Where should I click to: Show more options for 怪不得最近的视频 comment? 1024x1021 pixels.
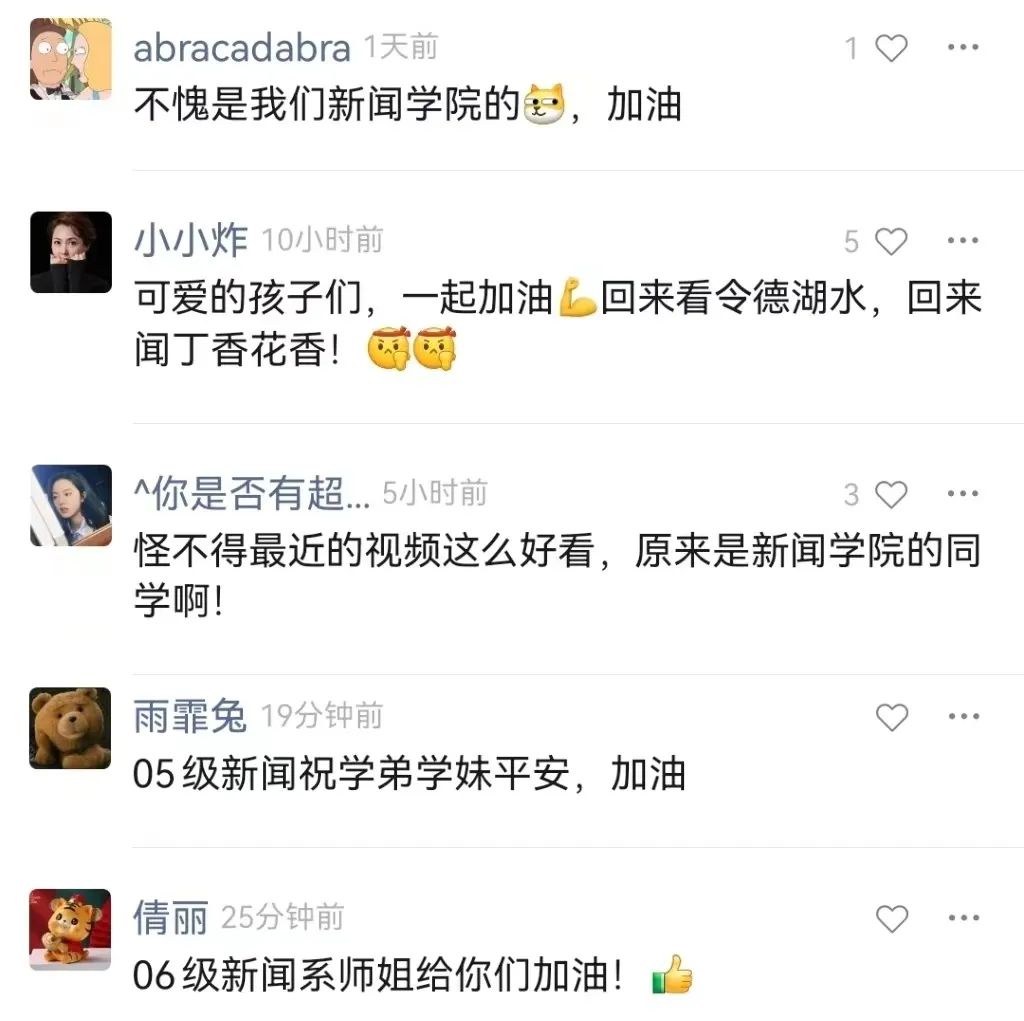coord(963,493)
